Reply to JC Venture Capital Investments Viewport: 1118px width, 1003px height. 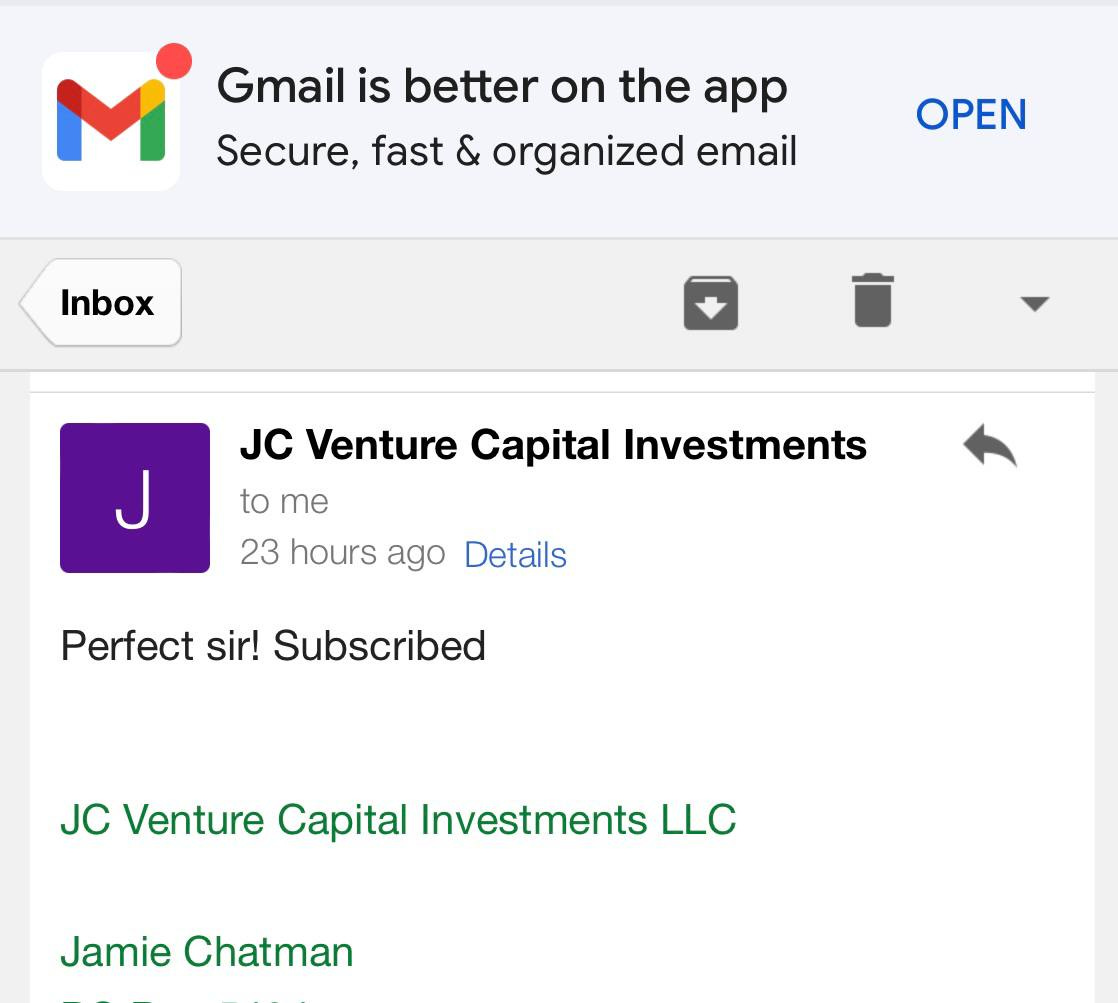[989, 446]
